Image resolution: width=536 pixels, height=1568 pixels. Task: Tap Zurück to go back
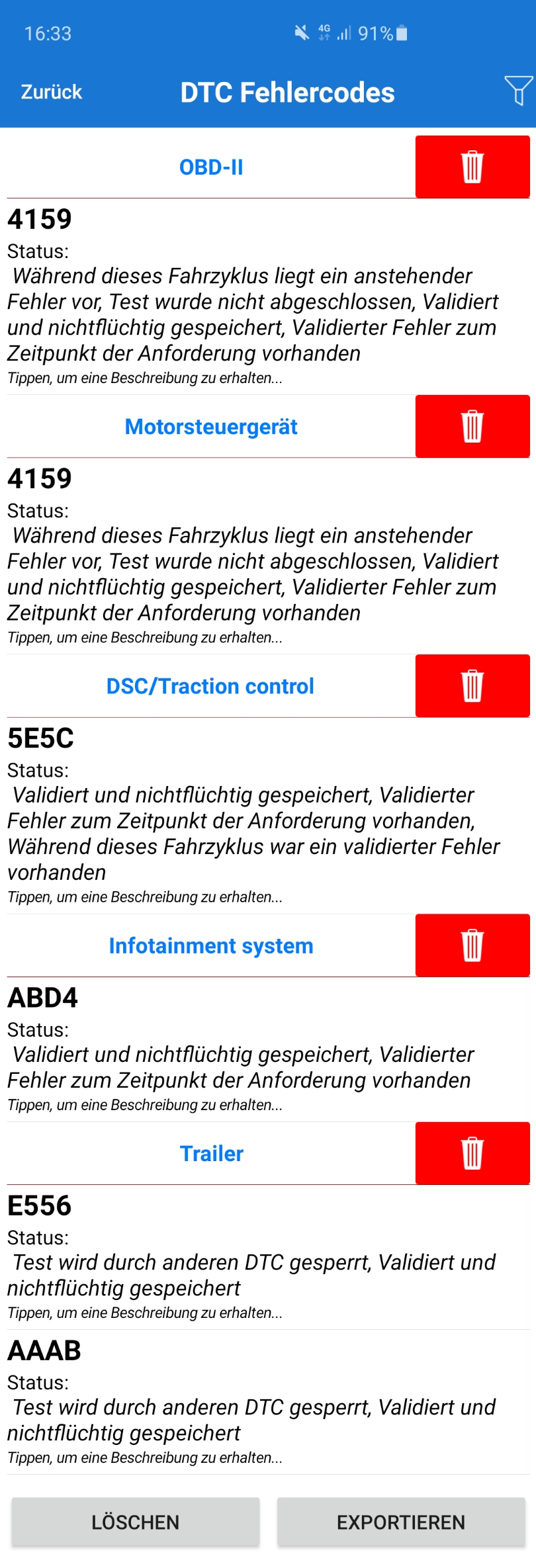52,92
